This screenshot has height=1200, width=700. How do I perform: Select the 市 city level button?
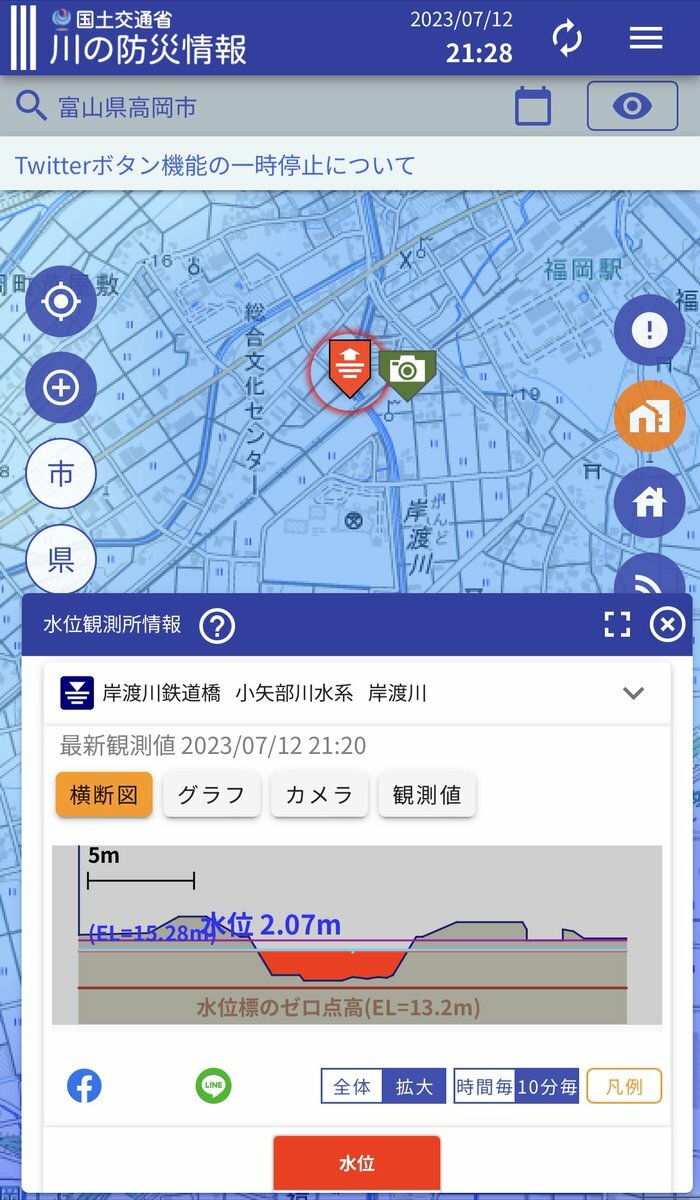tap(61, 474)
